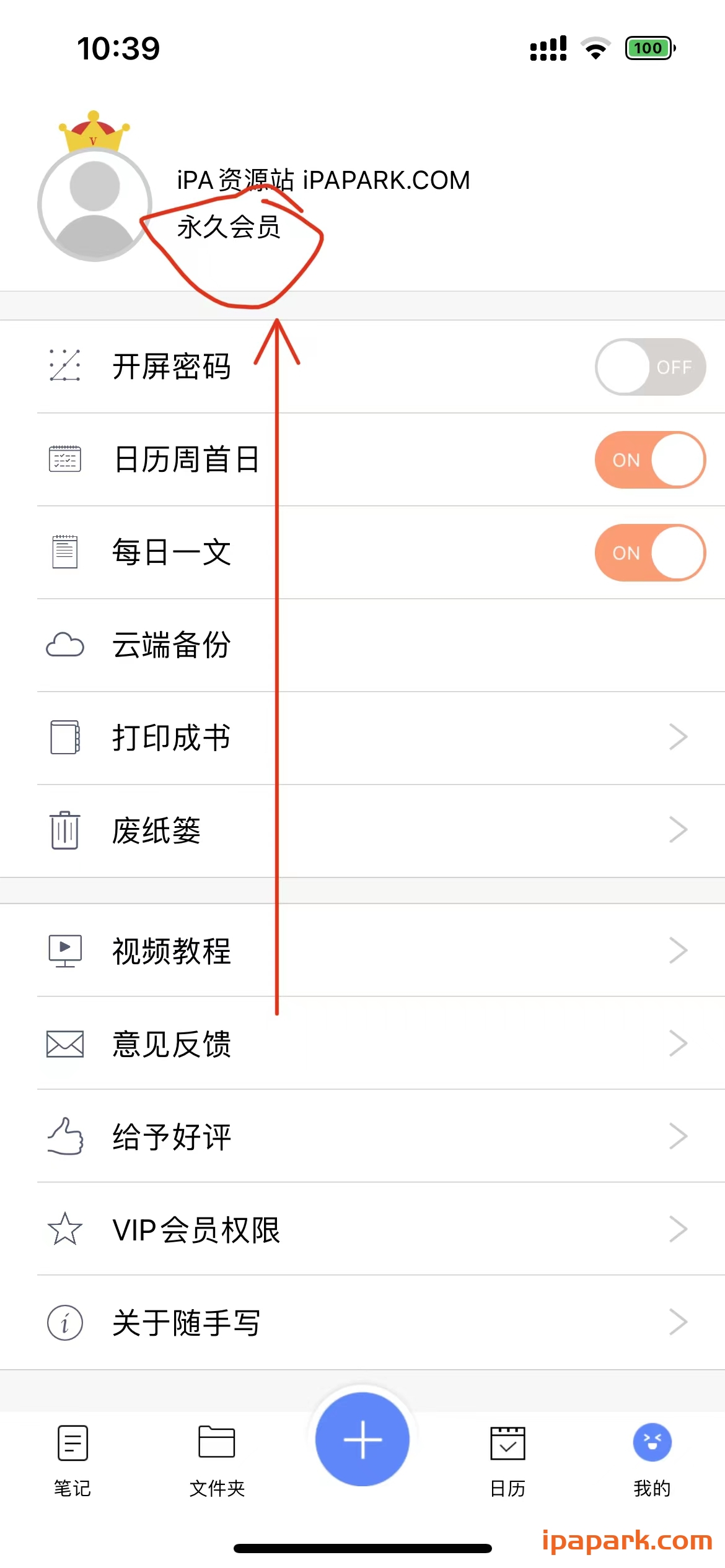Expand the VIP会员权限 chevron
725x1568 pixels.
click(678, 1229)
